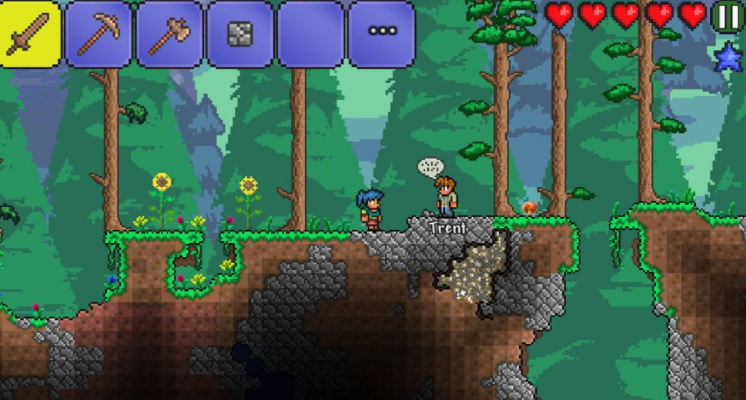Select the wooden sword hotbar slot

coord(30,34)
